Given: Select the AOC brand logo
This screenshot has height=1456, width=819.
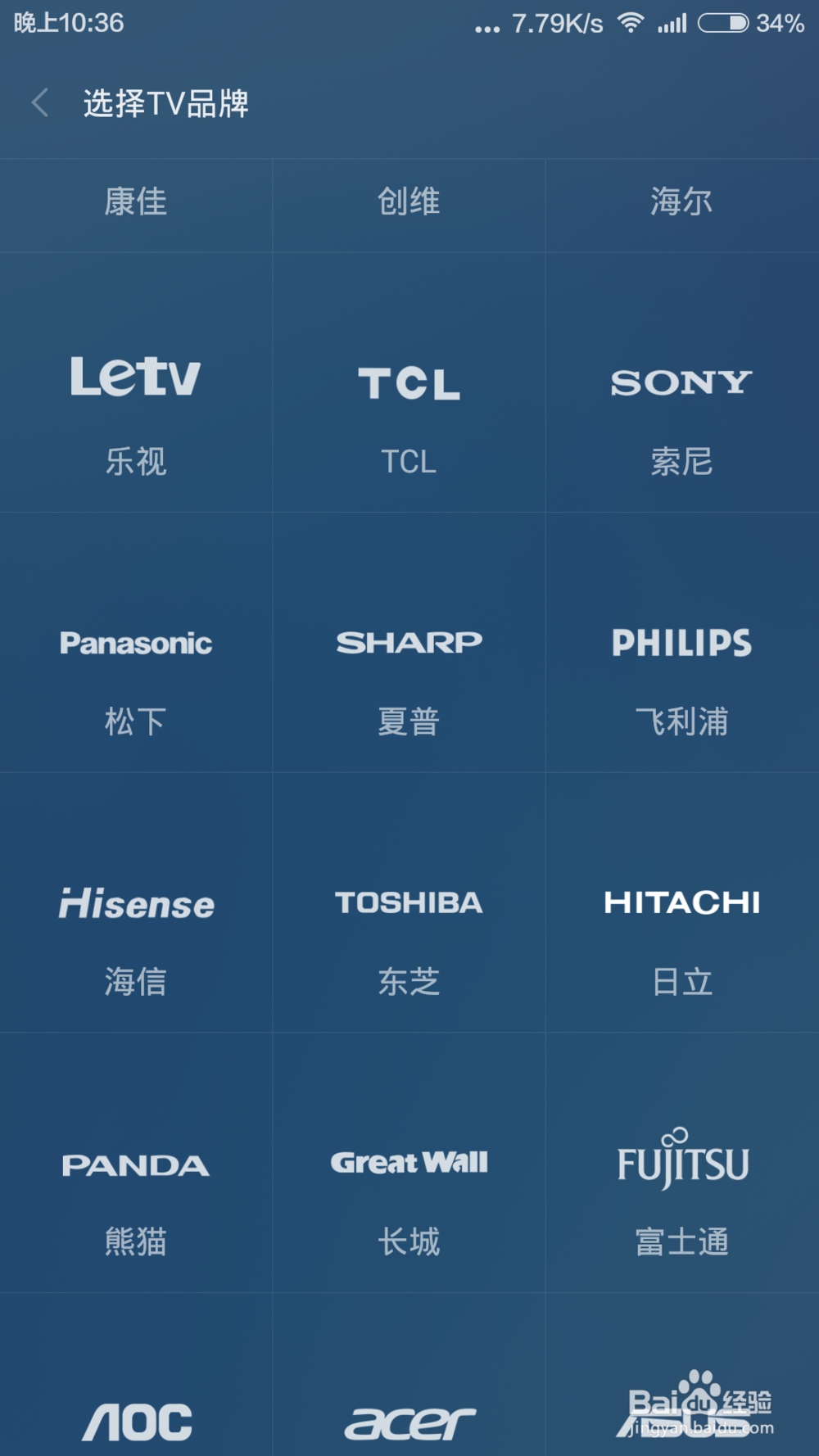Looking at the screenshot, I should click(x=135, y=1422).
